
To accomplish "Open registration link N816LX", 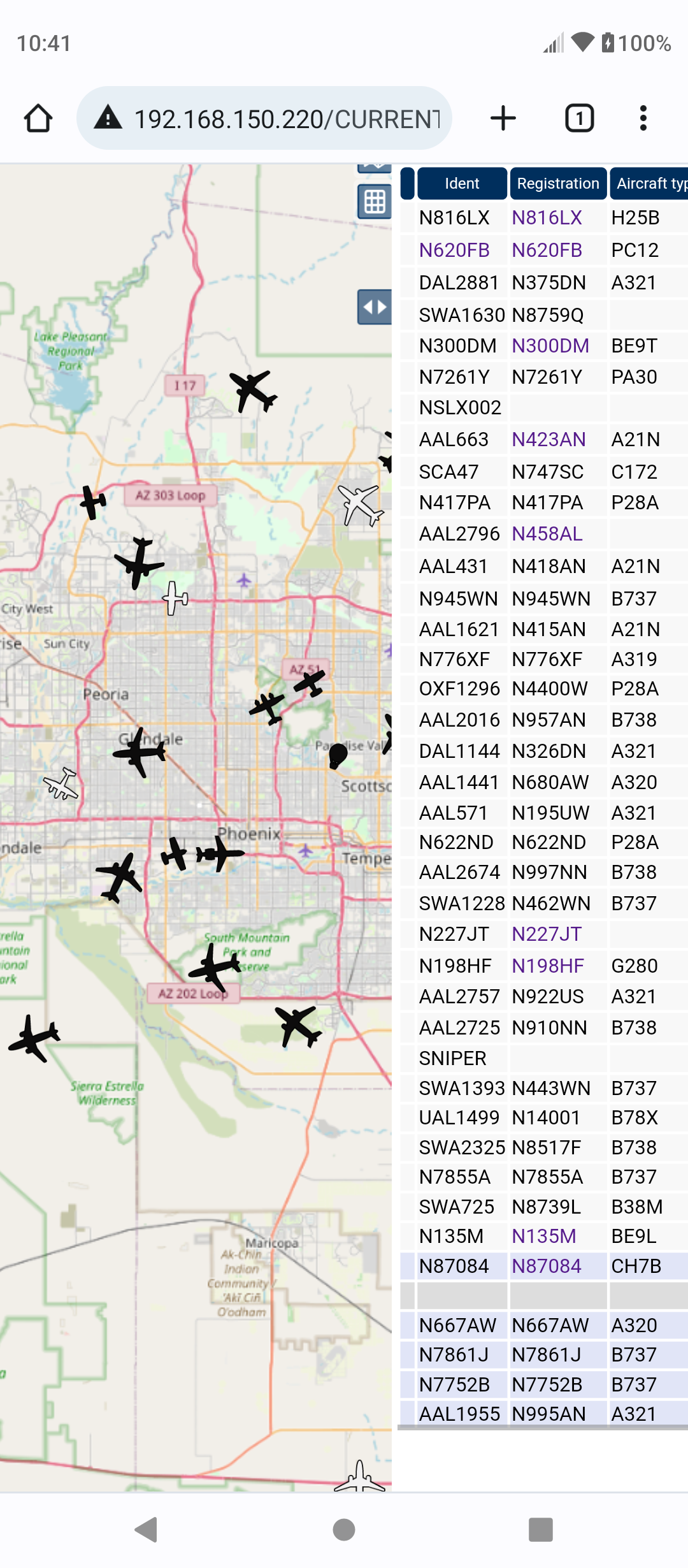I will (x=547, y=218).
